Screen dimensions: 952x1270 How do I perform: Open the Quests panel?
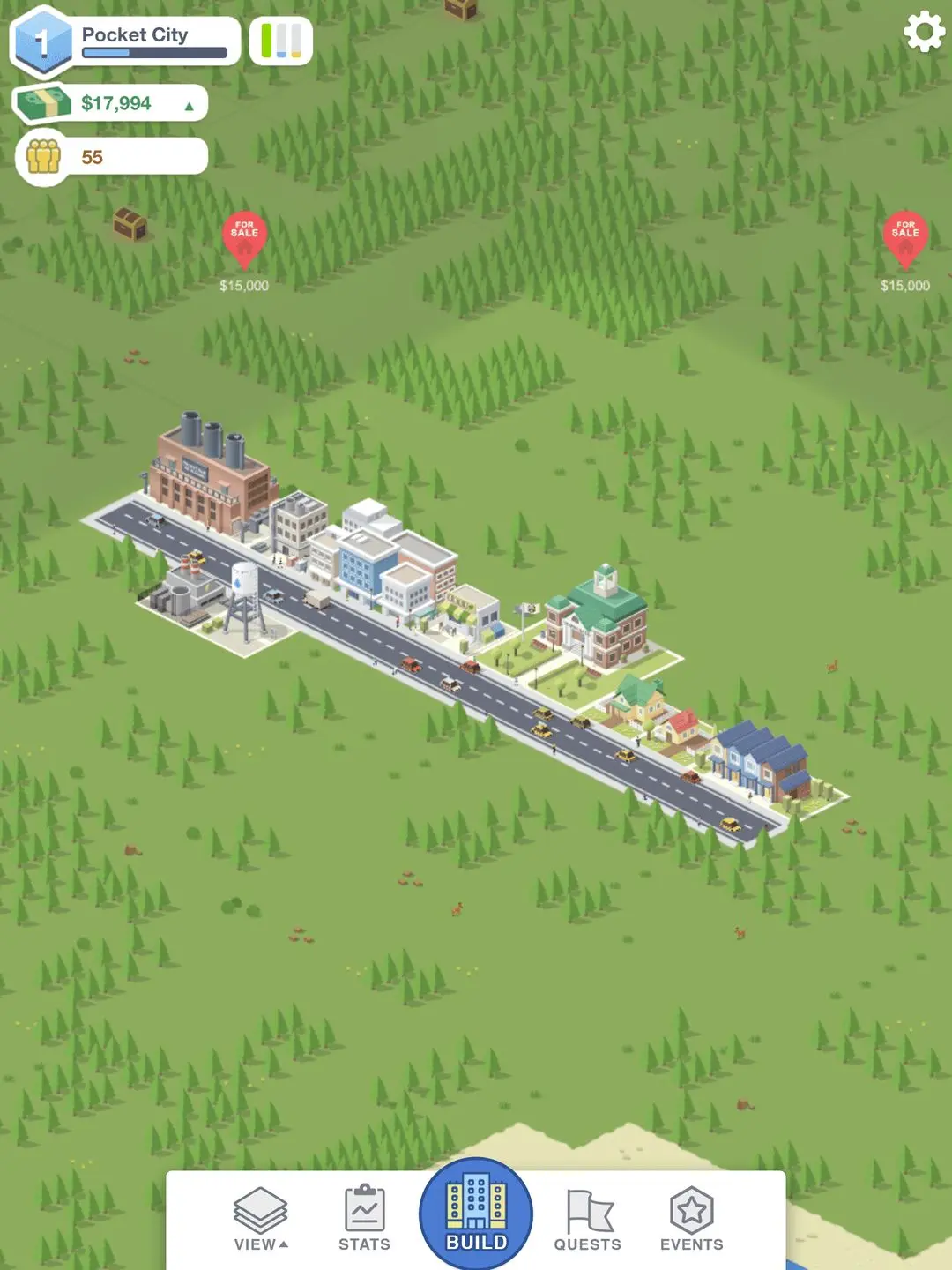point(588,1219)
